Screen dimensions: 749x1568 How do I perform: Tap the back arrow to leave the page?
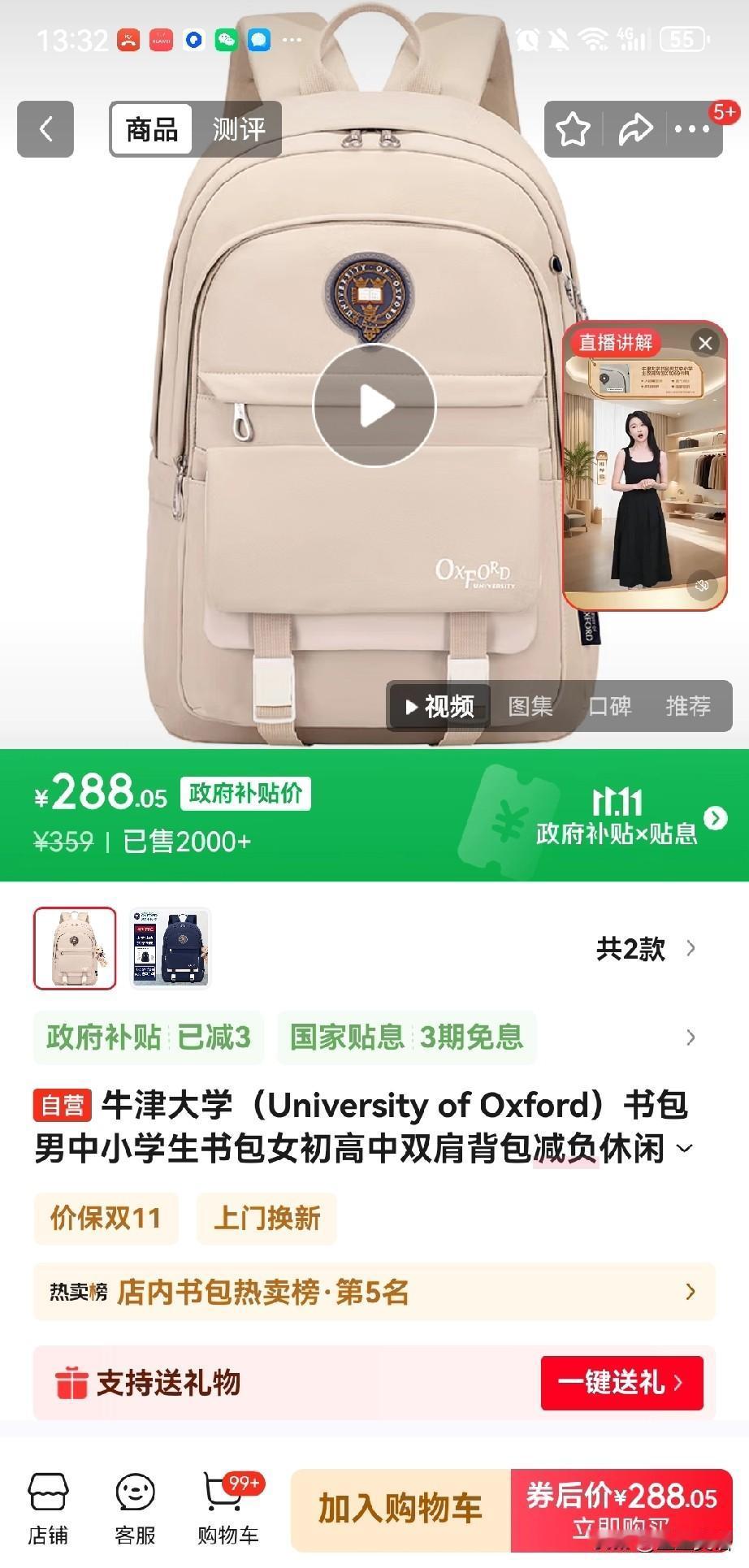45,128
